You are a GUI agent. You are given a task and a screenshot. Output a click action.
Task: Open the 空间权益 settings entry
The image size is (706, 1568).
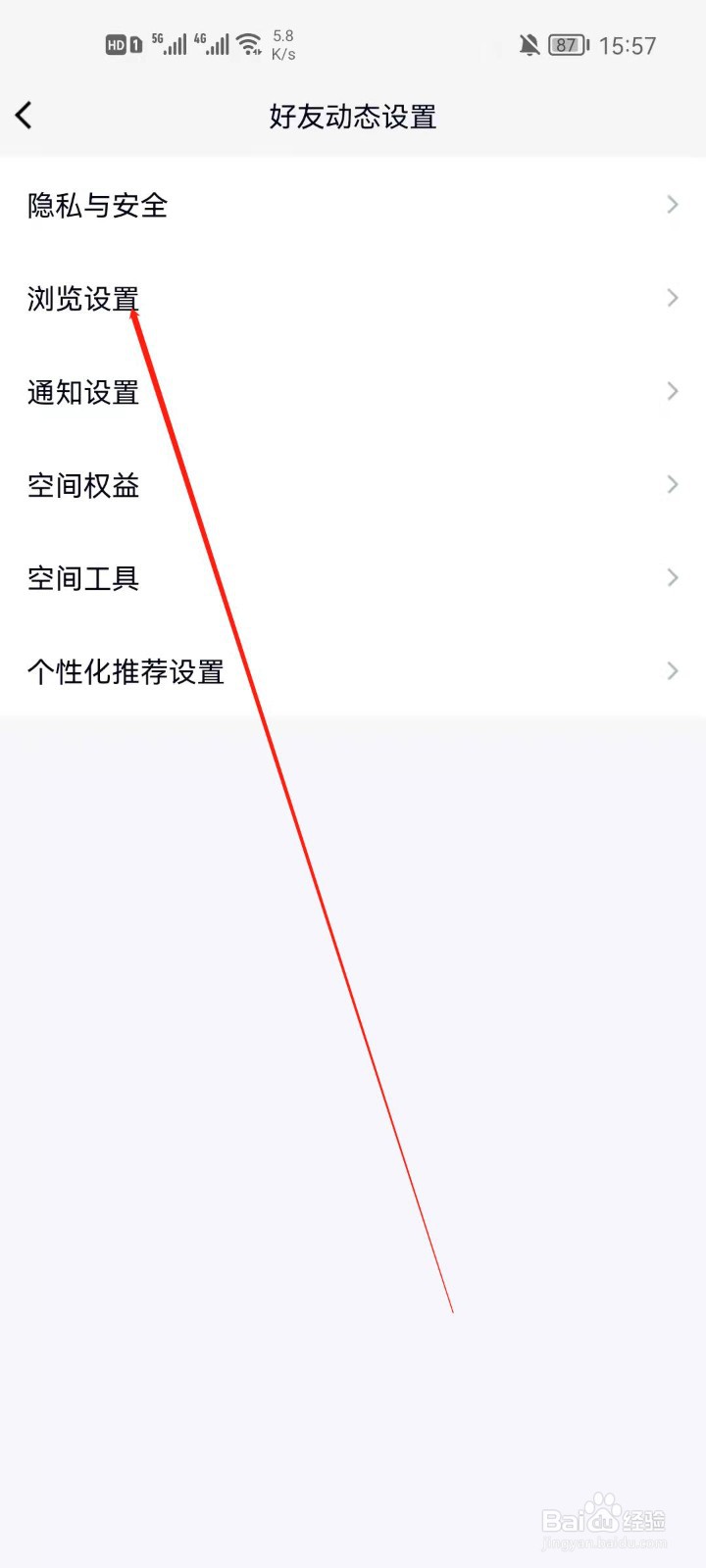coord(672,484)
